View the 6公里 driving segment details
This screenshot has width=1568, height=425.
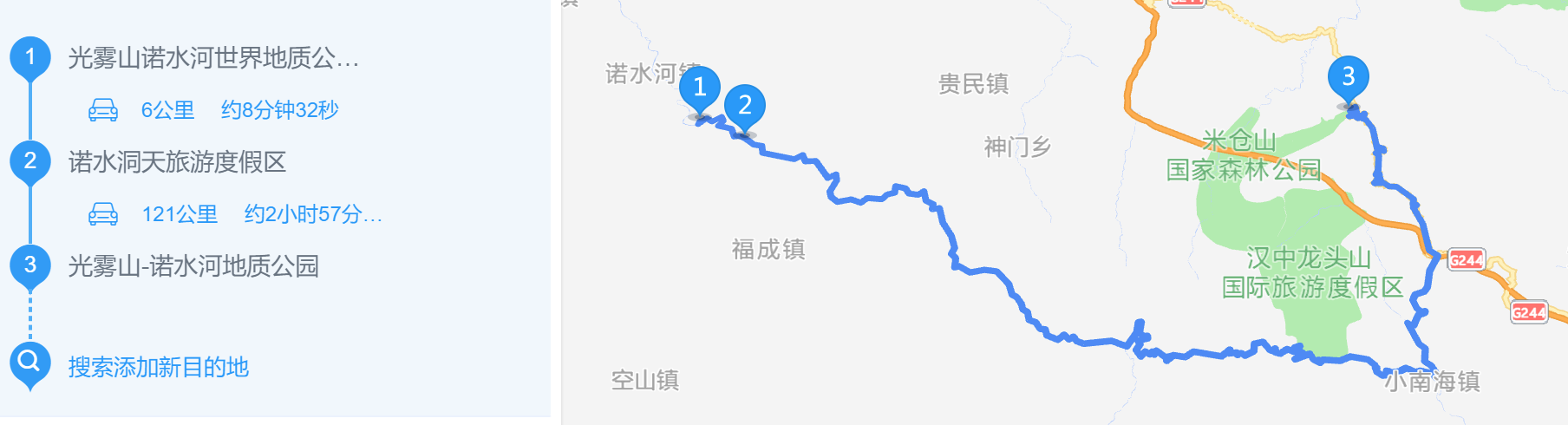tap(212, 110)
